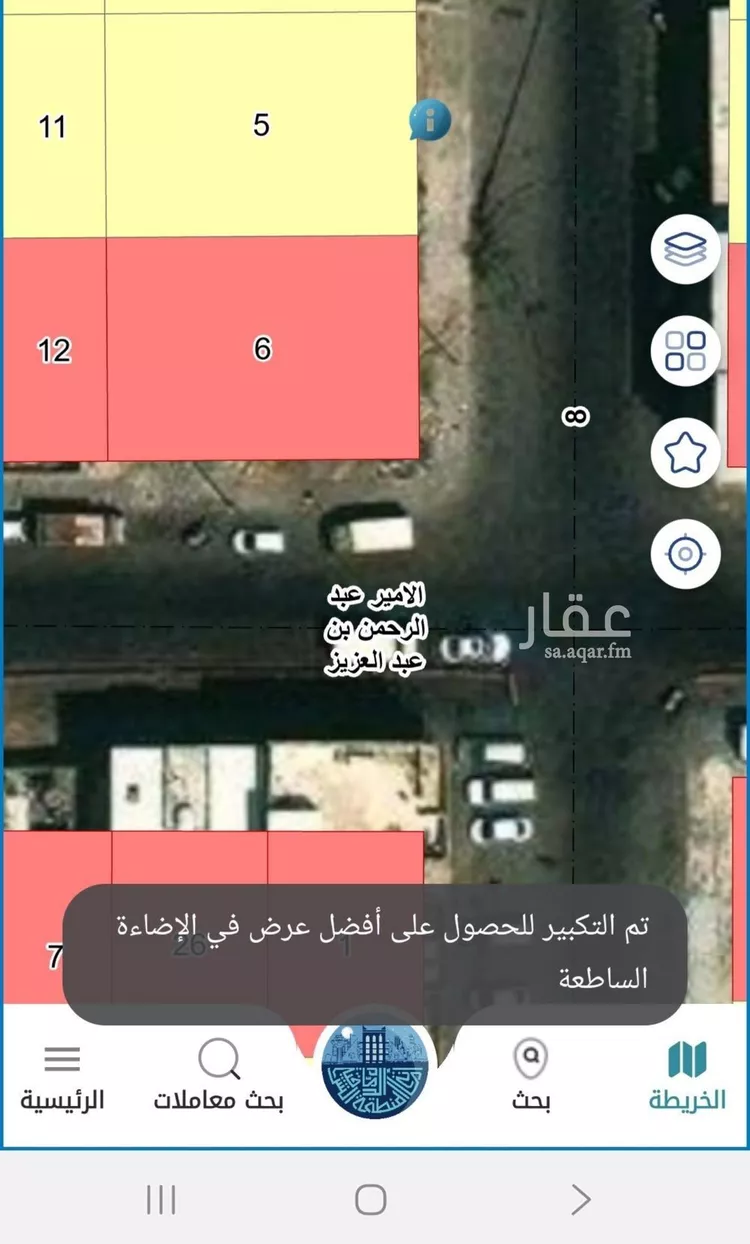Tap the system home button
This screenshot has width=750, height=1244.
tap(371, 1198)
